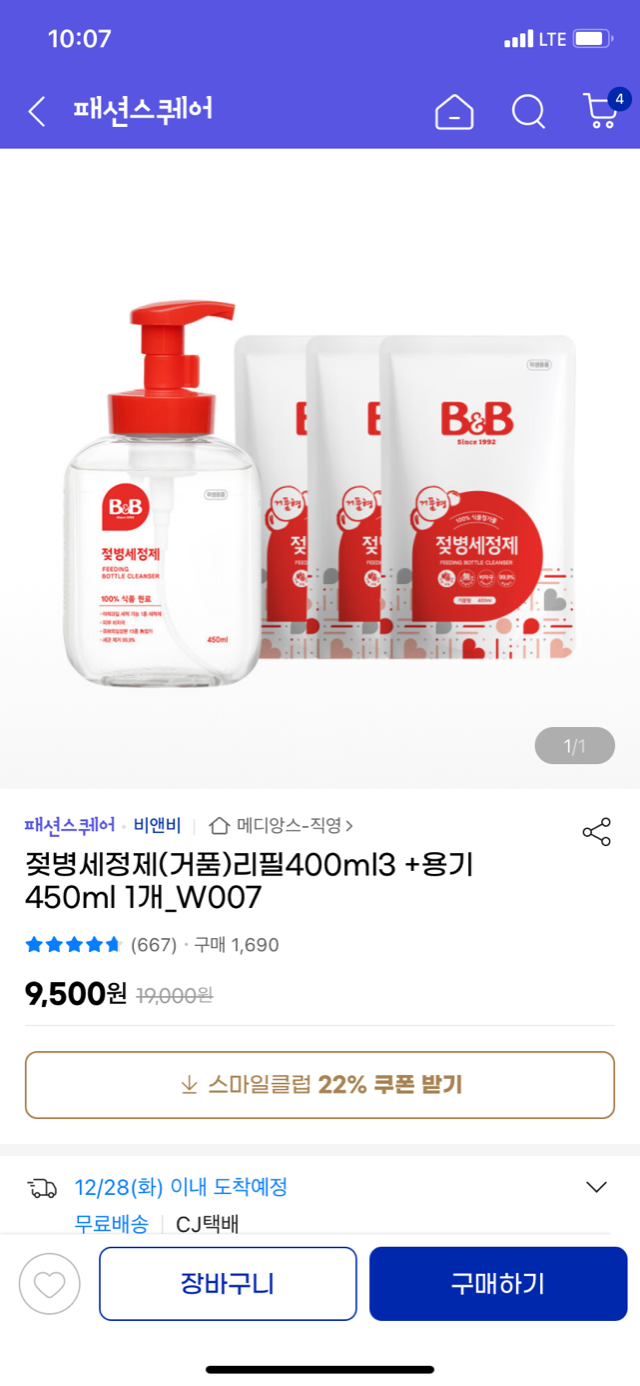Open the star rating reviews (667)
This screenshot has width=640, height=1386.
pyautogui.click(x=100, y=945)
